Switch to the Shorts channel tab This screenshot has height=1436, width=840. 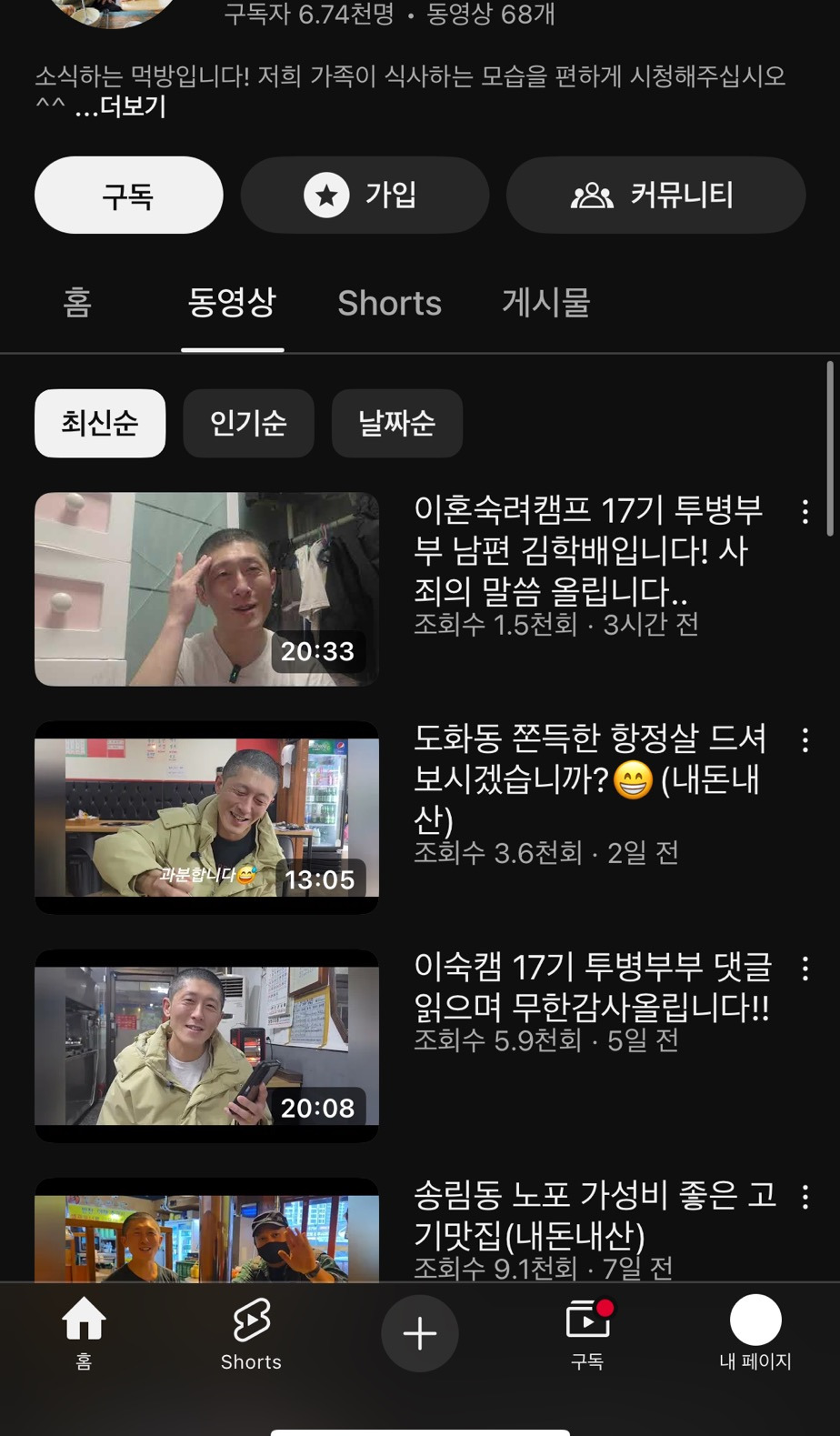(x=389, y=303)
